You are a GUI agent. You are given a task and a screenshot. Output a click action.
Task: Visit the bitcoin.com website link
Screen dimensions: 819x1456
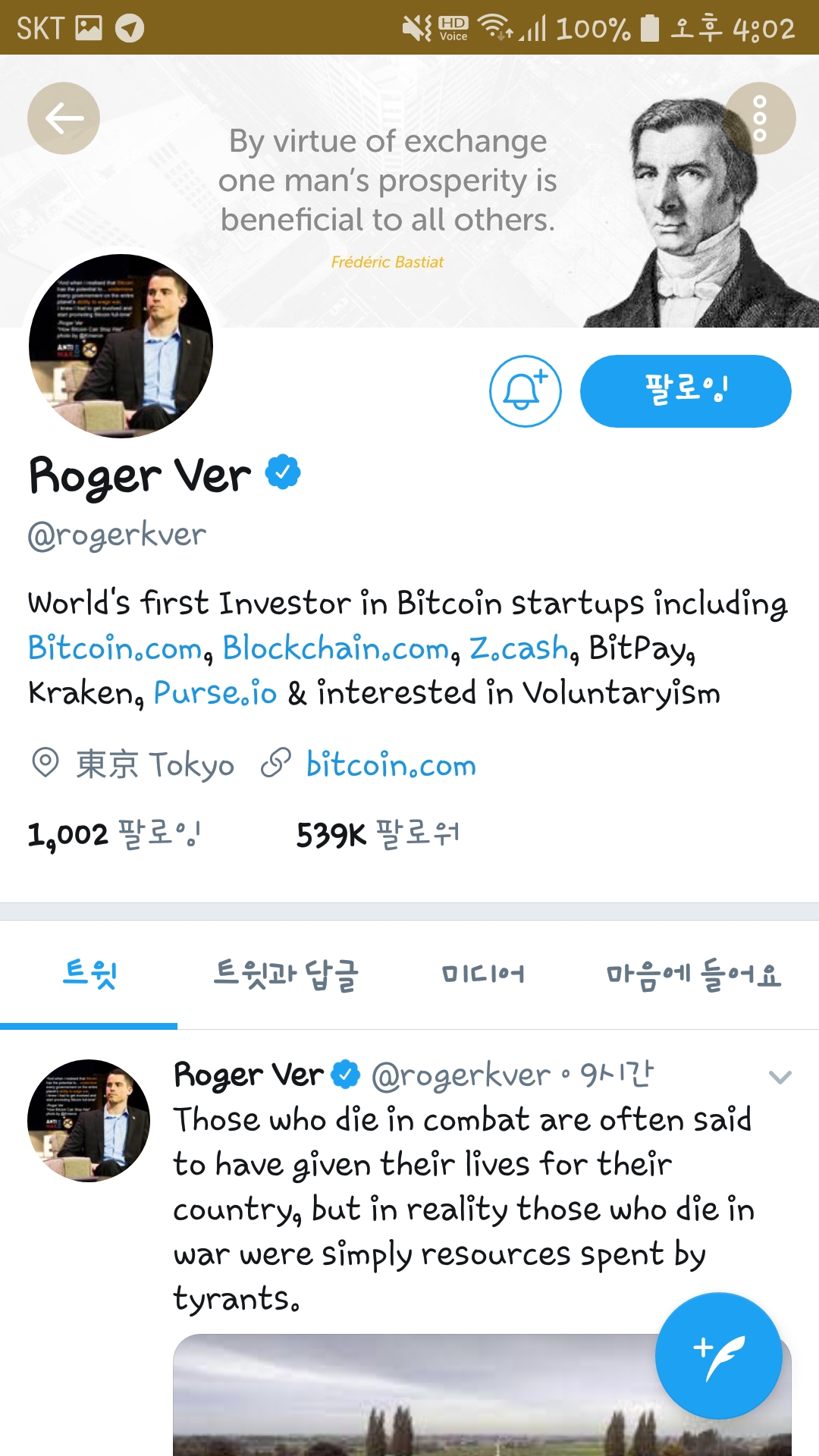391,765
